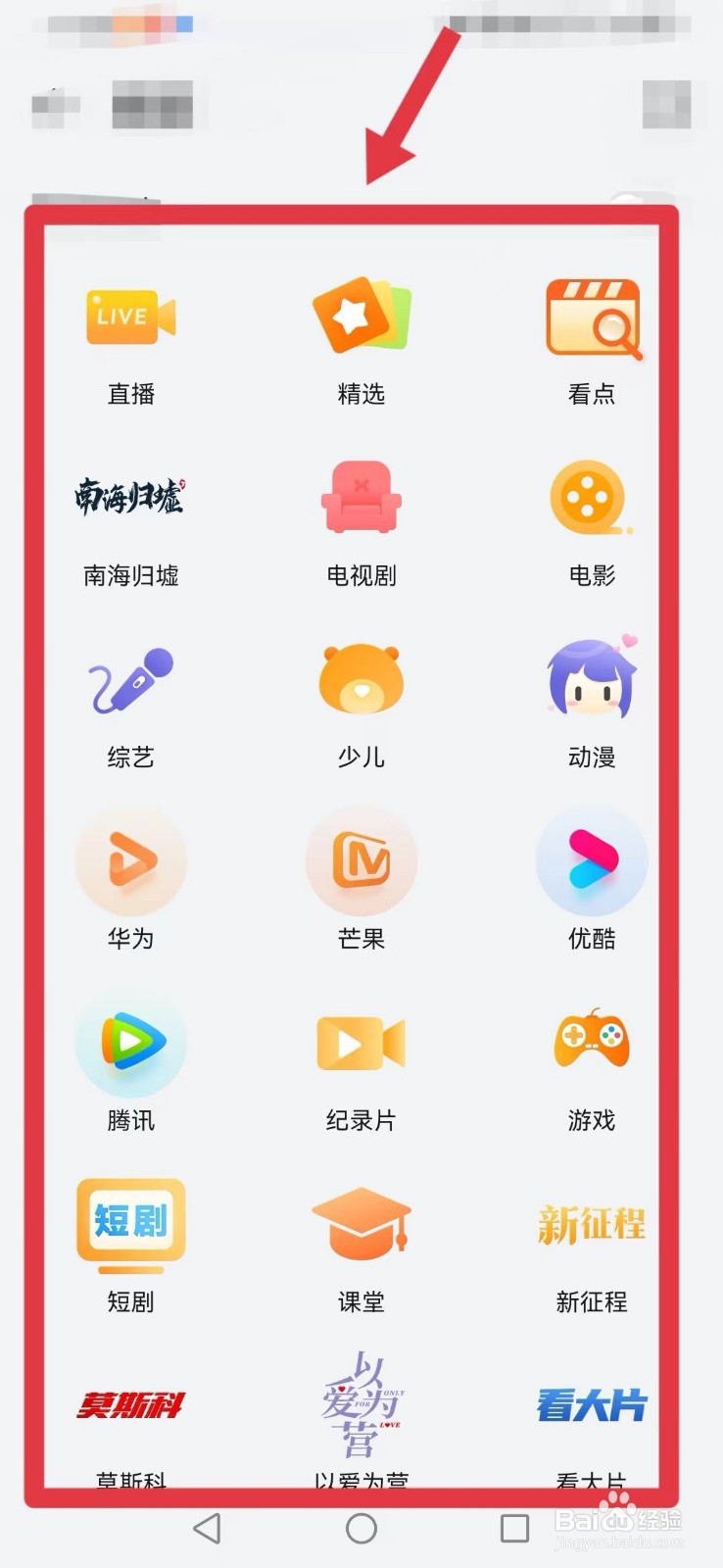Select the 综艺 microphone icon
Screen dimensions: 723x1568
129,679
